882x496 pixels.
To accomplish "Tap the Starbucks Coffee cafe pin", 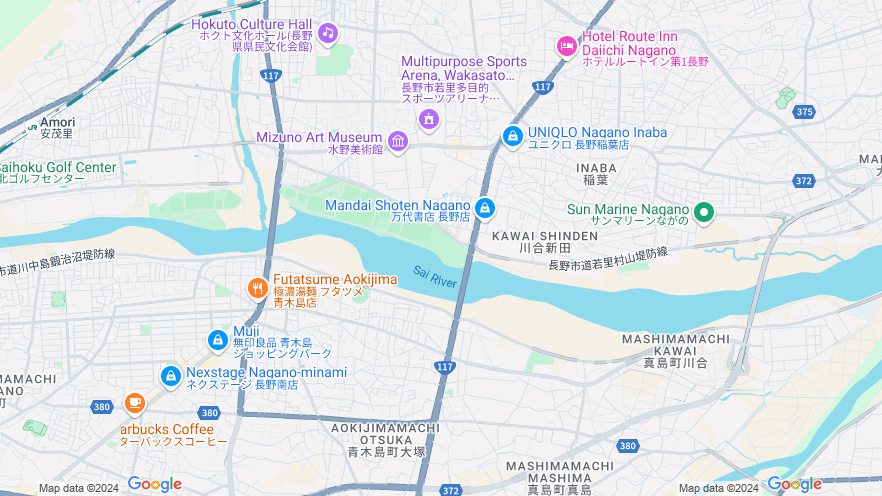I will pyautogui.click(x=134, y=404).
